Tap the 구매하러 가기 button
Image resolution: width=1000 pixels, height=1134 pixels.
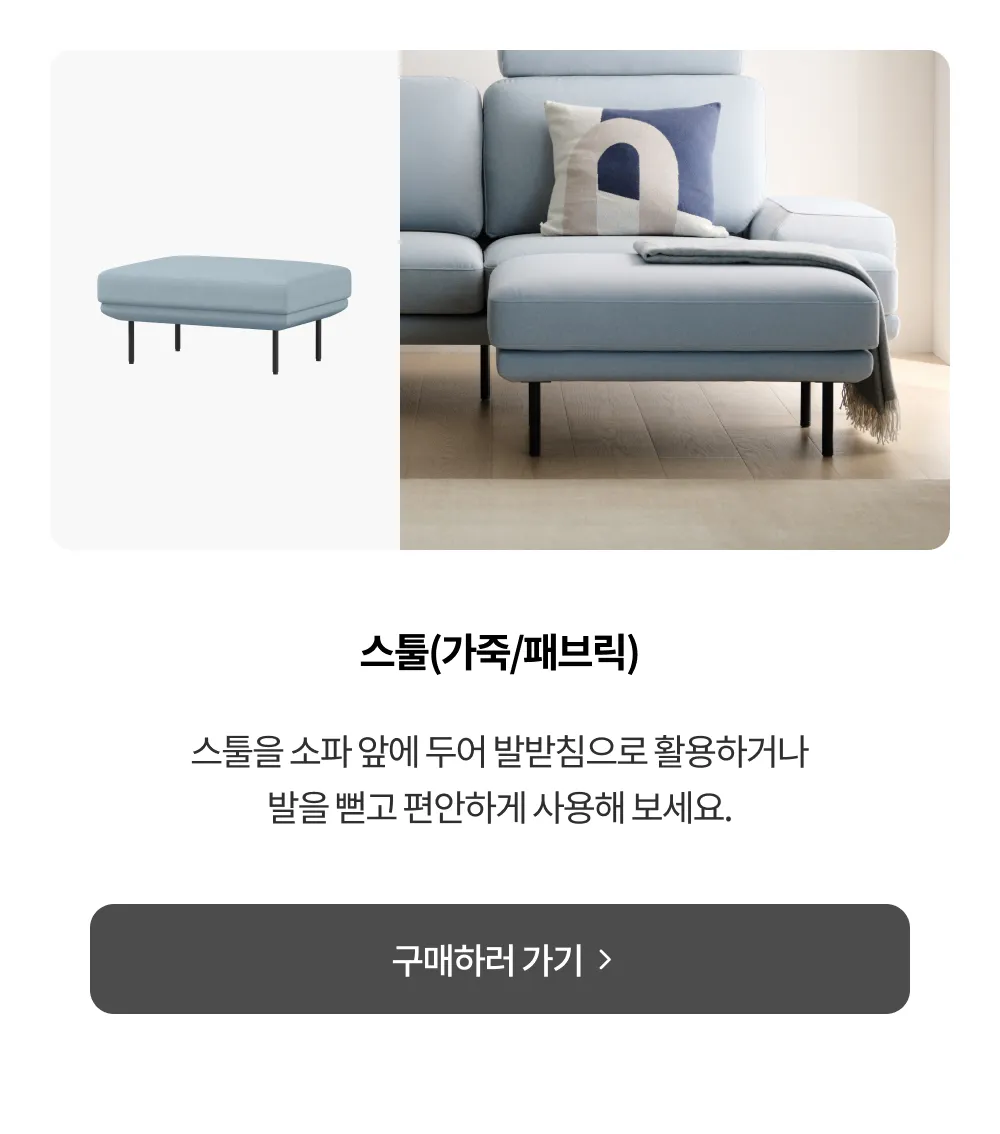(x=500, y=959)
